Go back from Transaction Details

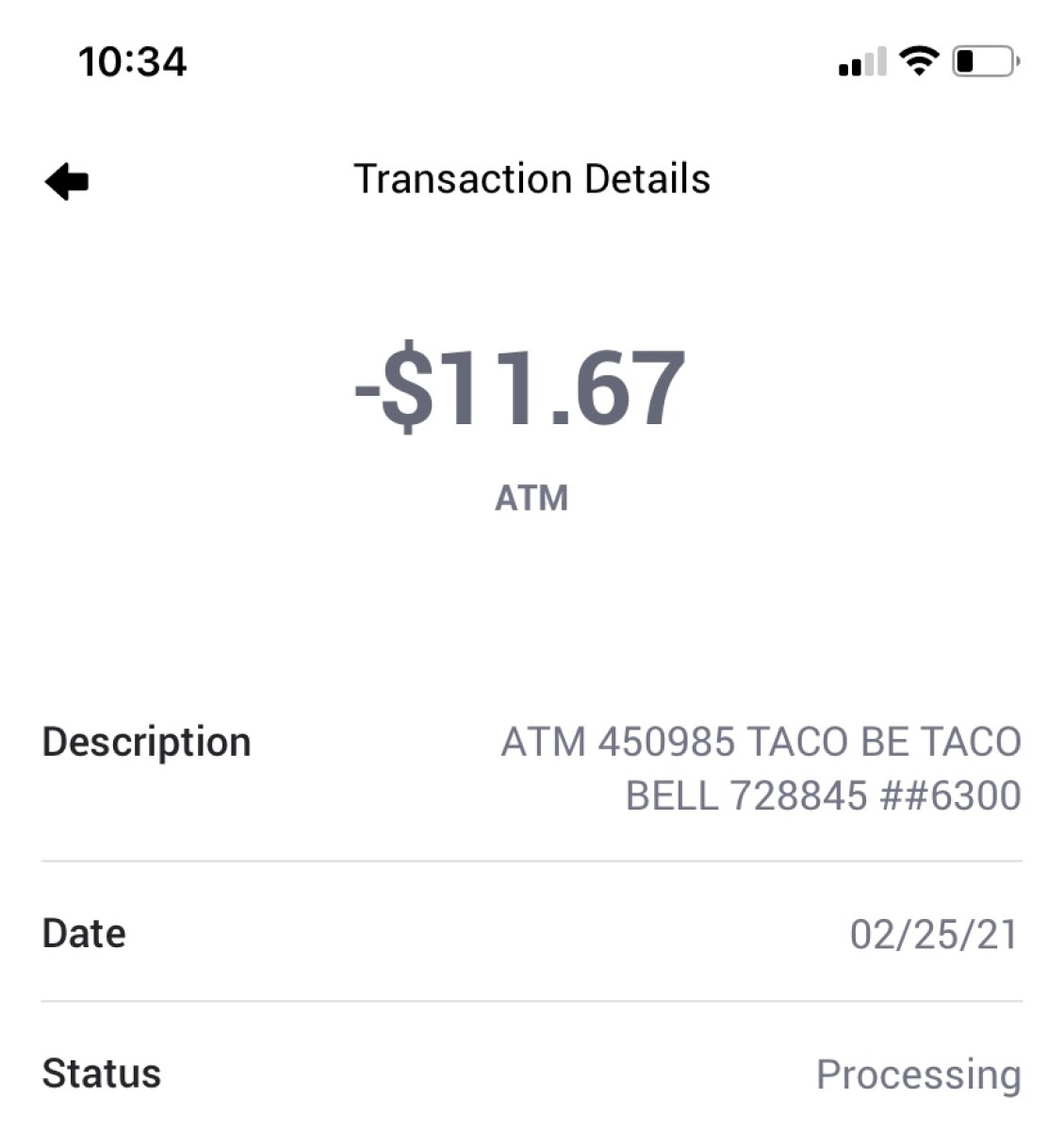click(67, 181)
